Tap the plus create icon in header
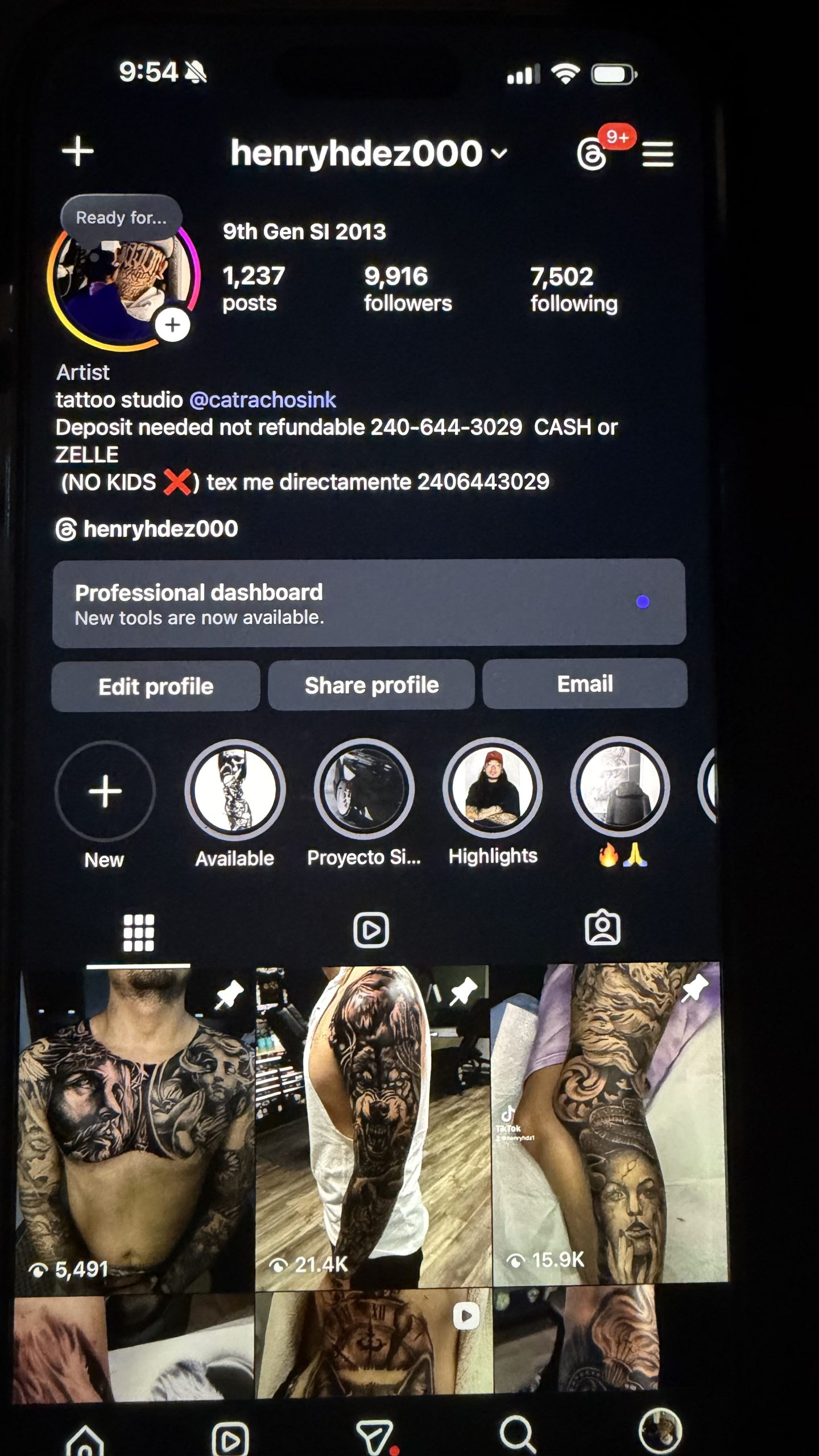Screen dimensions: 819x1456 coord(78,151)
